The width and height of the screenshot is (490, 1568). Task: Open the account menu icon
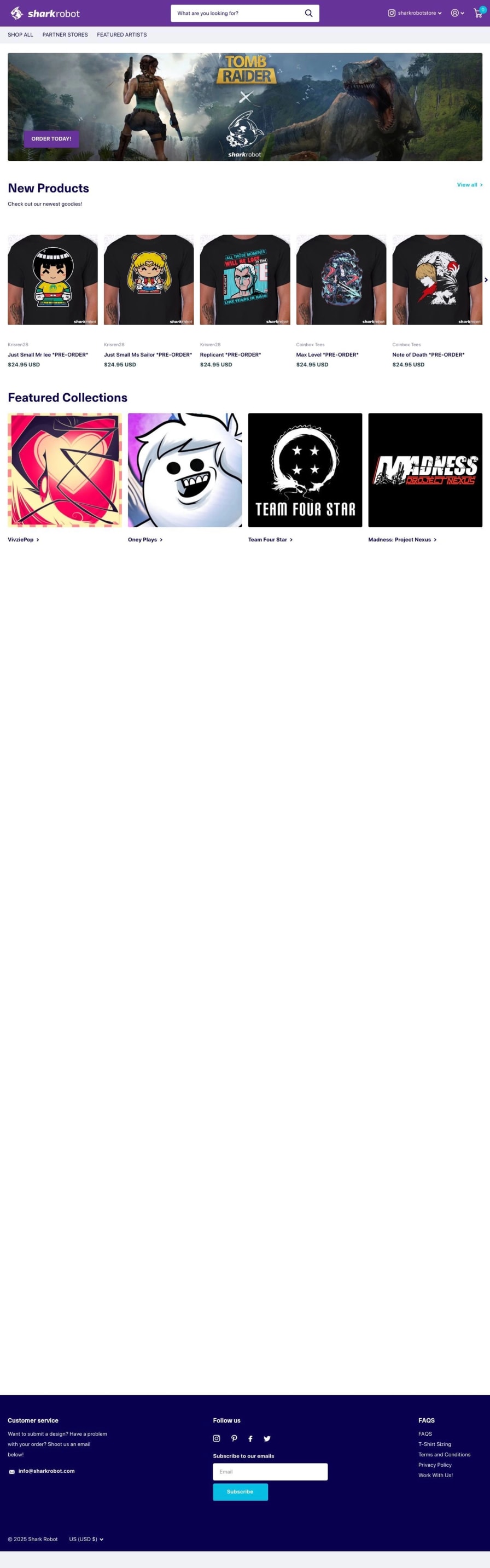(457, 13)
